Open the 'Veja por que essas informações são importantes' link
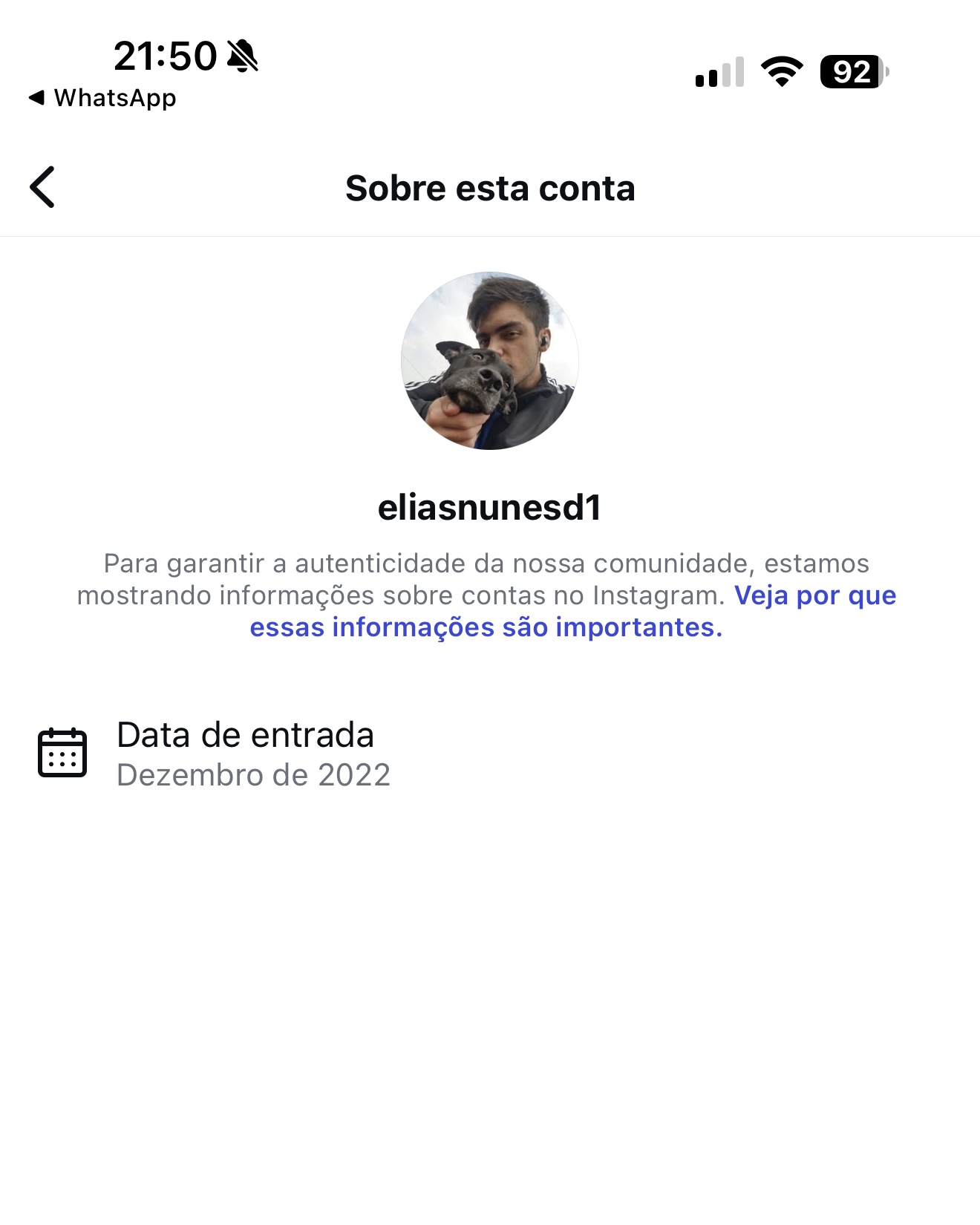Screen dimensions: 980x1225 [486, 627]
